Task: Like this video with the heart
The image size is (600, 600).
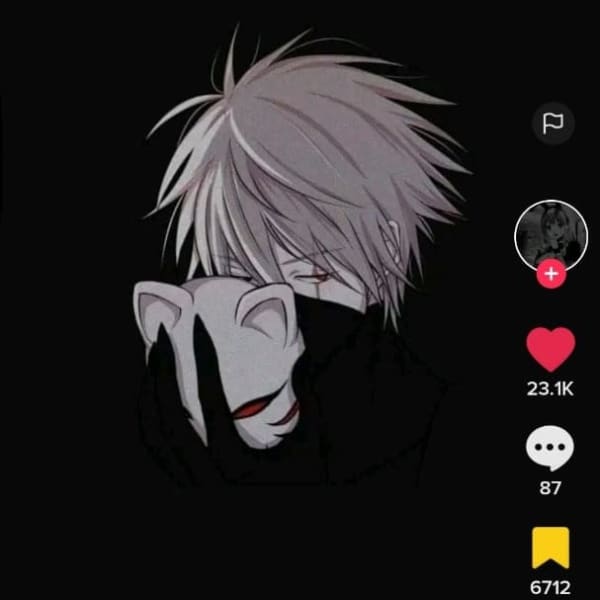Action: click(551, 349)
